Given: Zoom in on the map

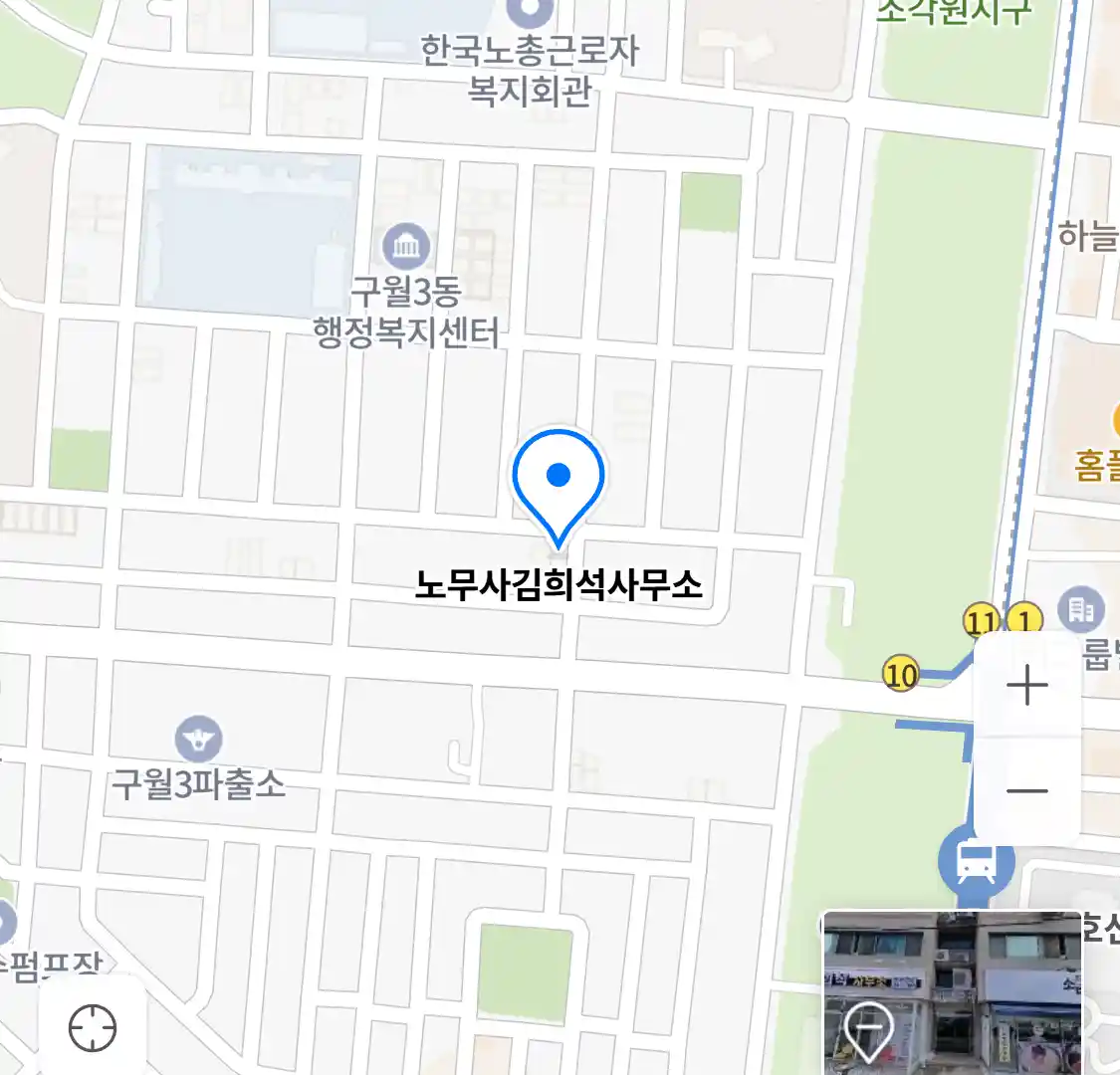Looking at the screenshot, I should coord(1026,687).
